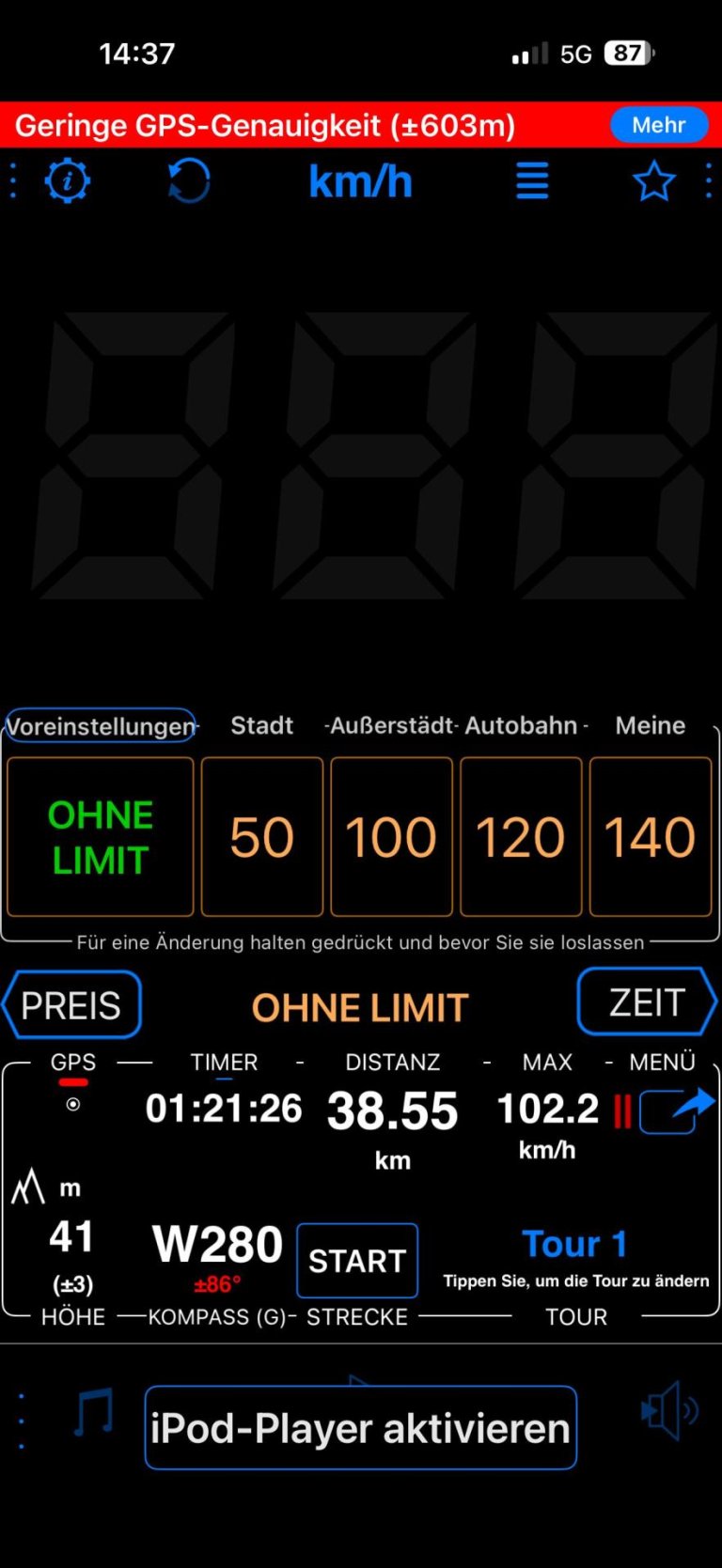Screen dimensions: 722x1568
Task: Open Voreinstellungen presets
Action: click(x=101, y=725)
